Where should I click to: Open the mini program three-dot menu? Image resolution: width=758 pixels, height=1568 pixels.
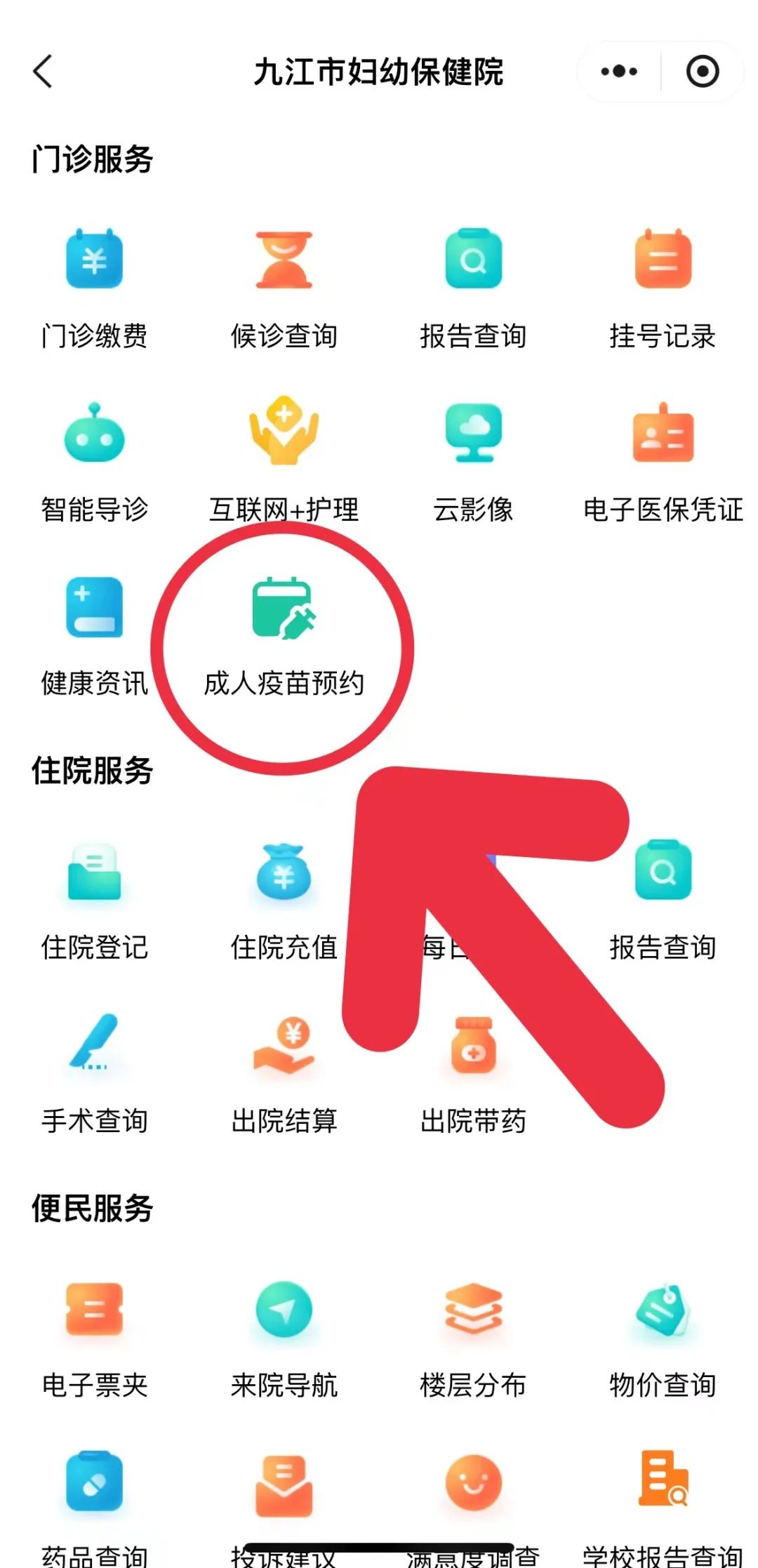(619, 72)
